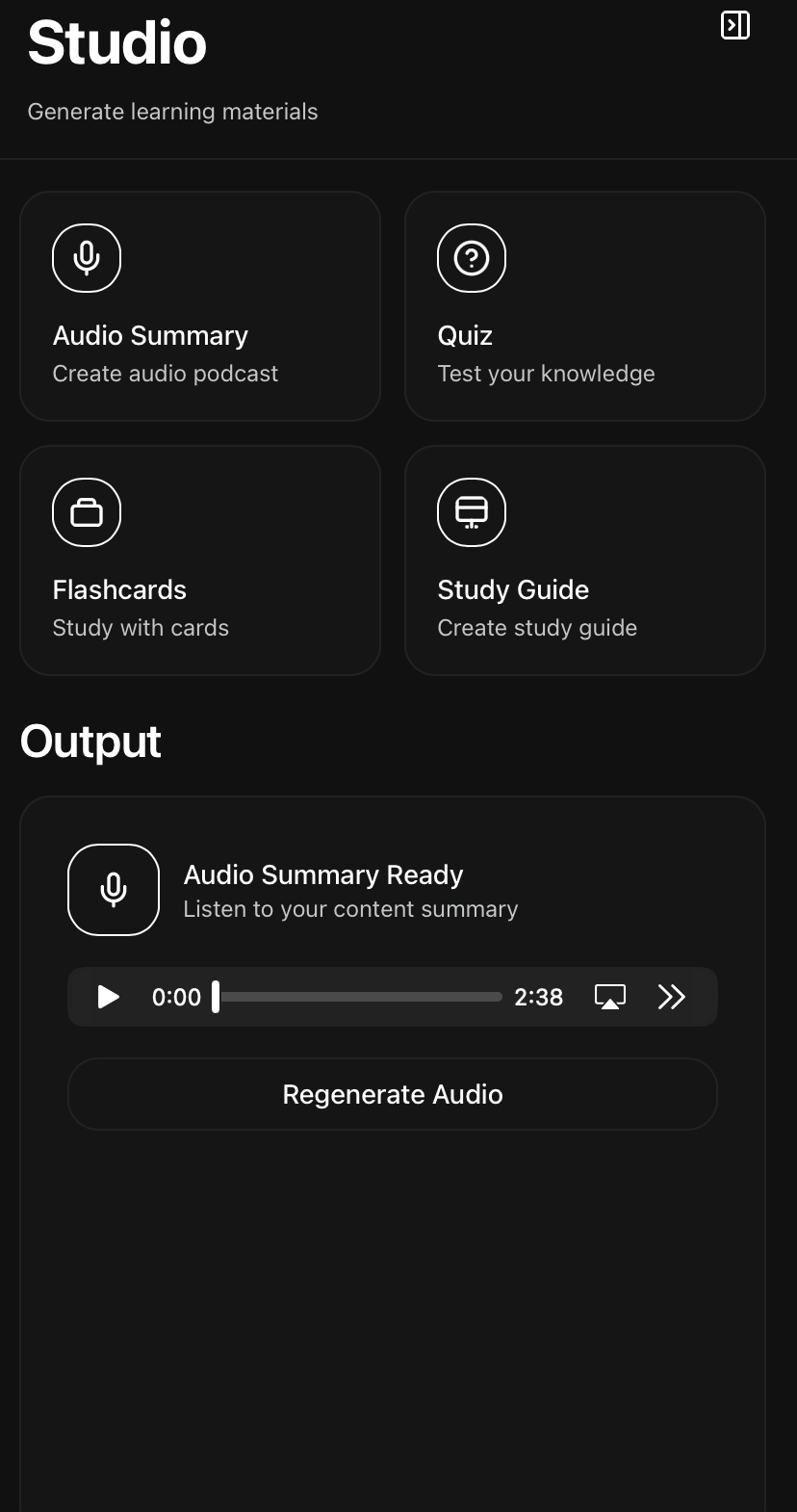Screen dimensions: 797x1512
Task: Generate a Study Guide
Action: coord(585,560)
